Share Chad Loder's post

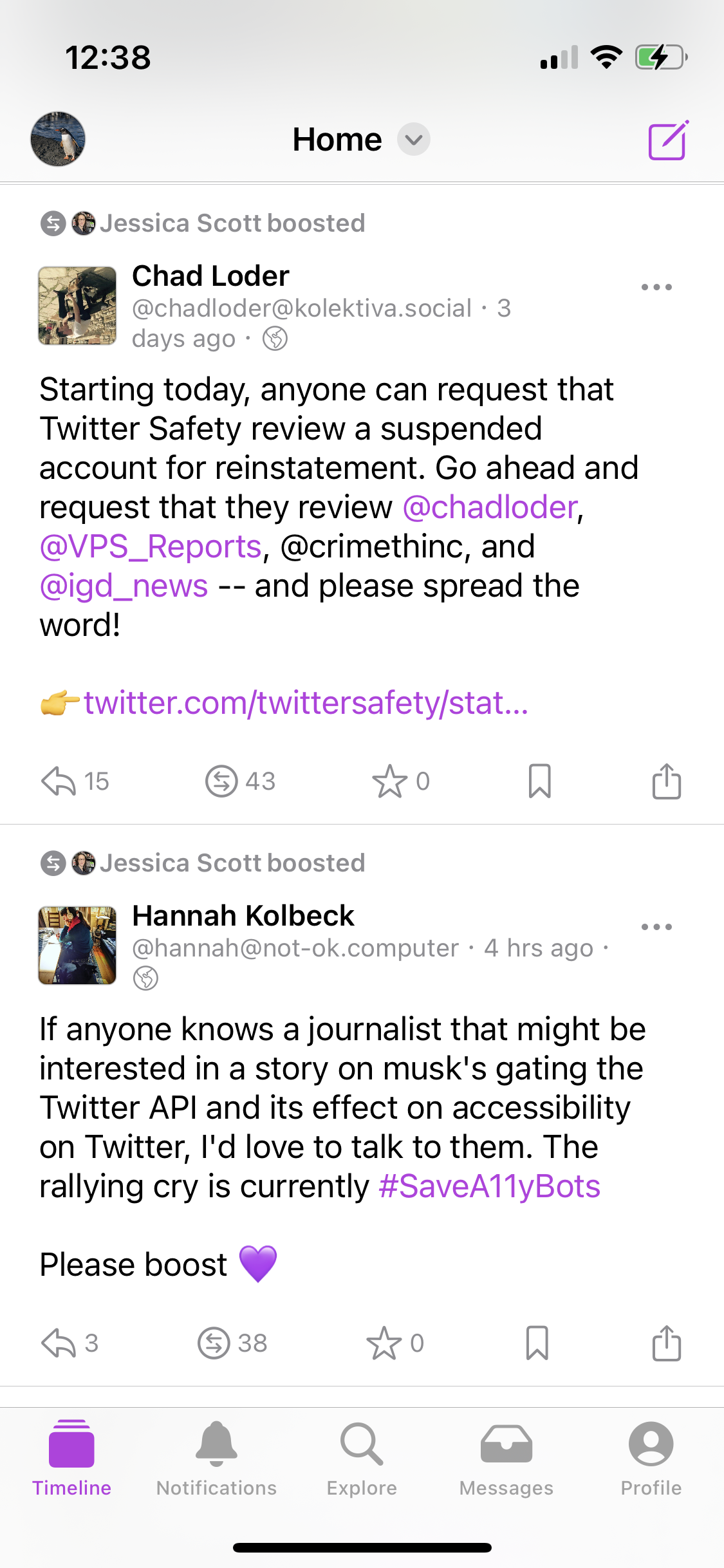tap(667, 781)
